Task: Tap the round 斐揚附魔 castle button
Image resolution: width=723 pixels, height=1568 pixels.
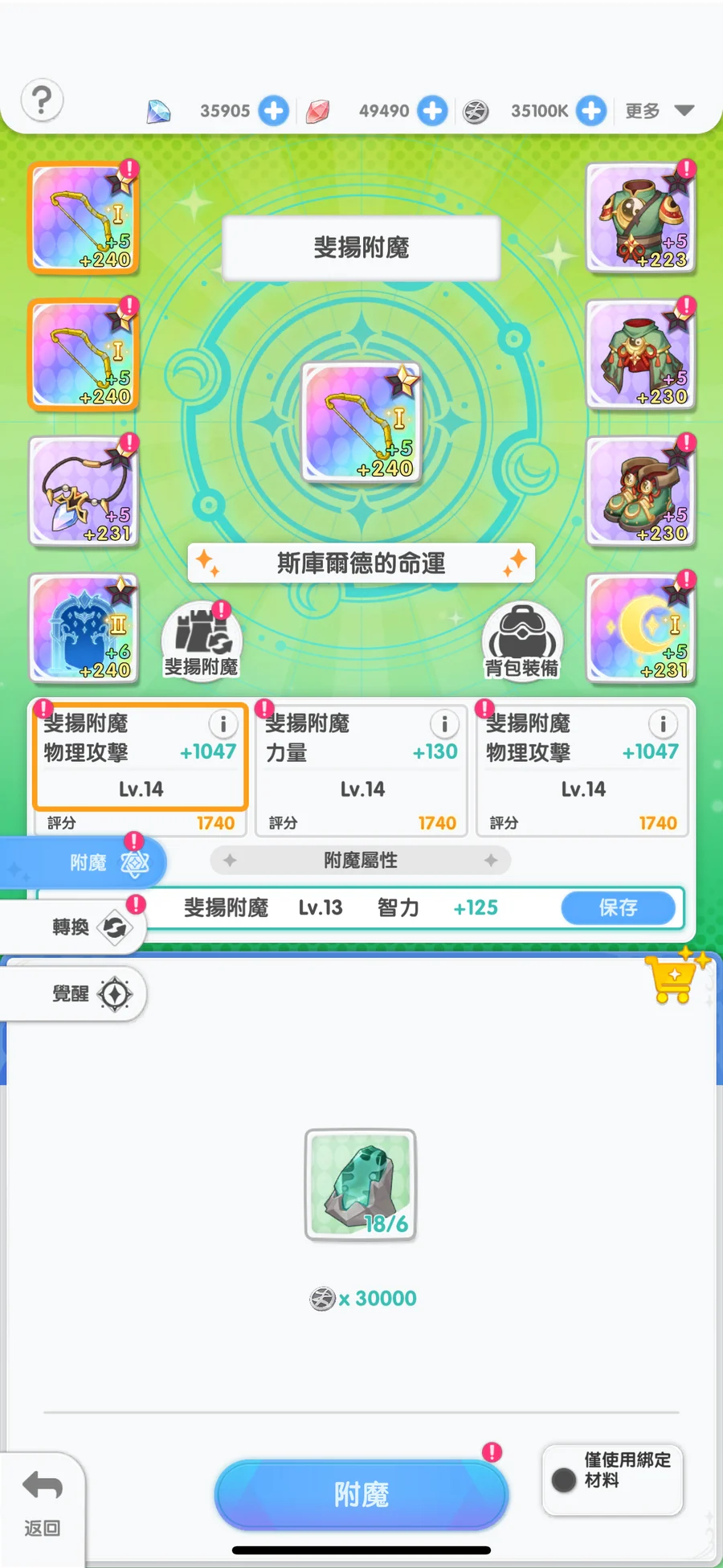Action: click(x=201, y=641)
